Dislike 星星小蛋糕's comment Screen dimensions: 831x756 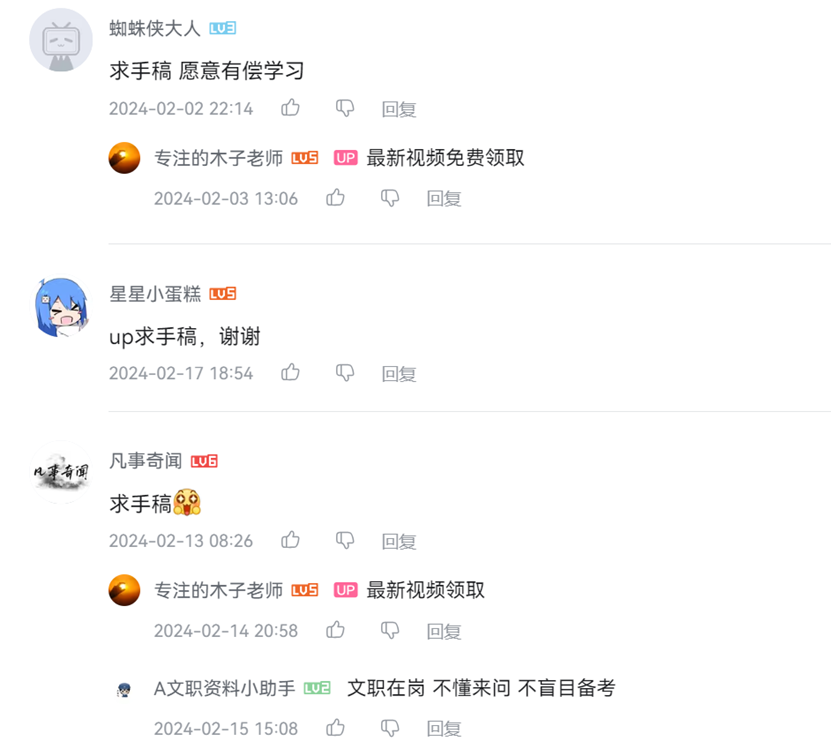coord(345,373)
